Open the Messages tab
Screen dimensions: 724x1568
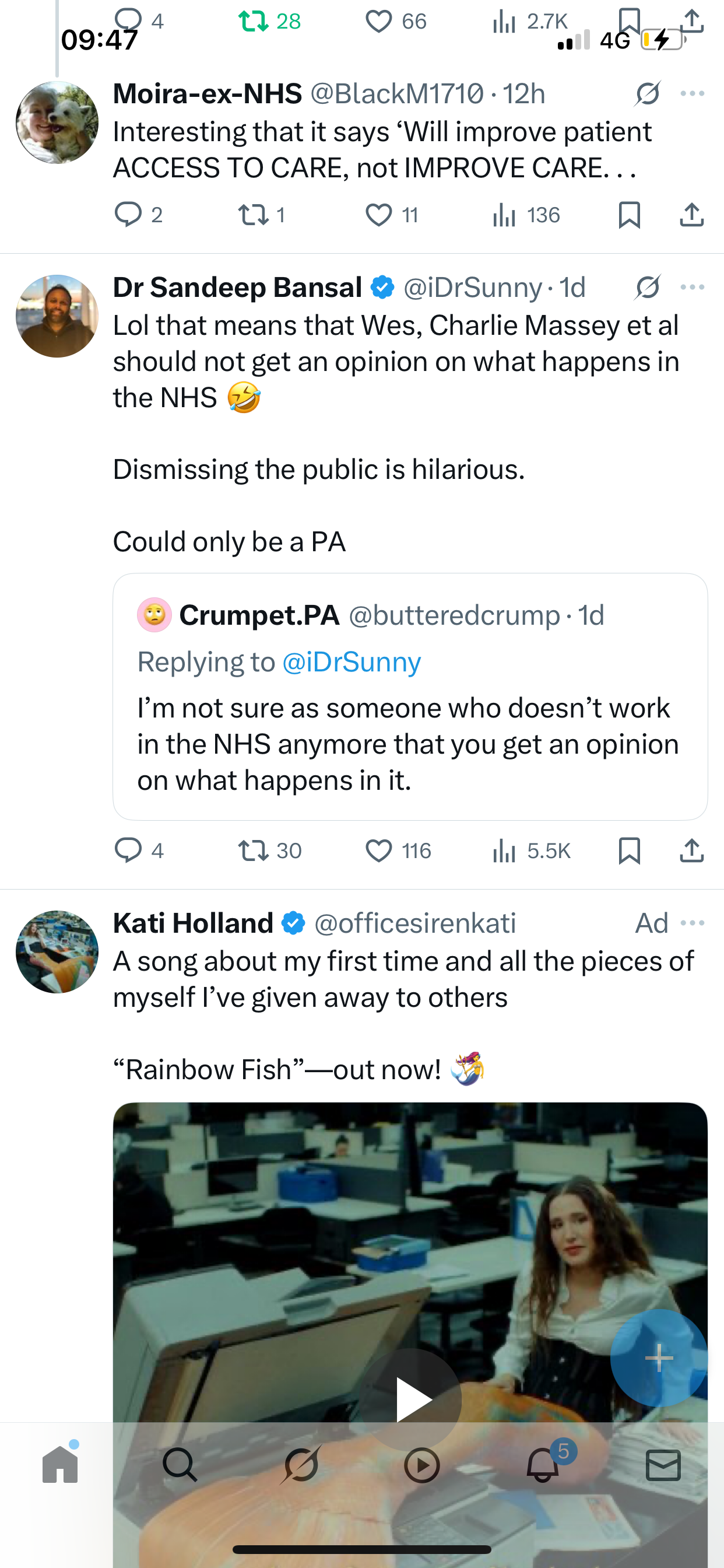pos(663,1465)
